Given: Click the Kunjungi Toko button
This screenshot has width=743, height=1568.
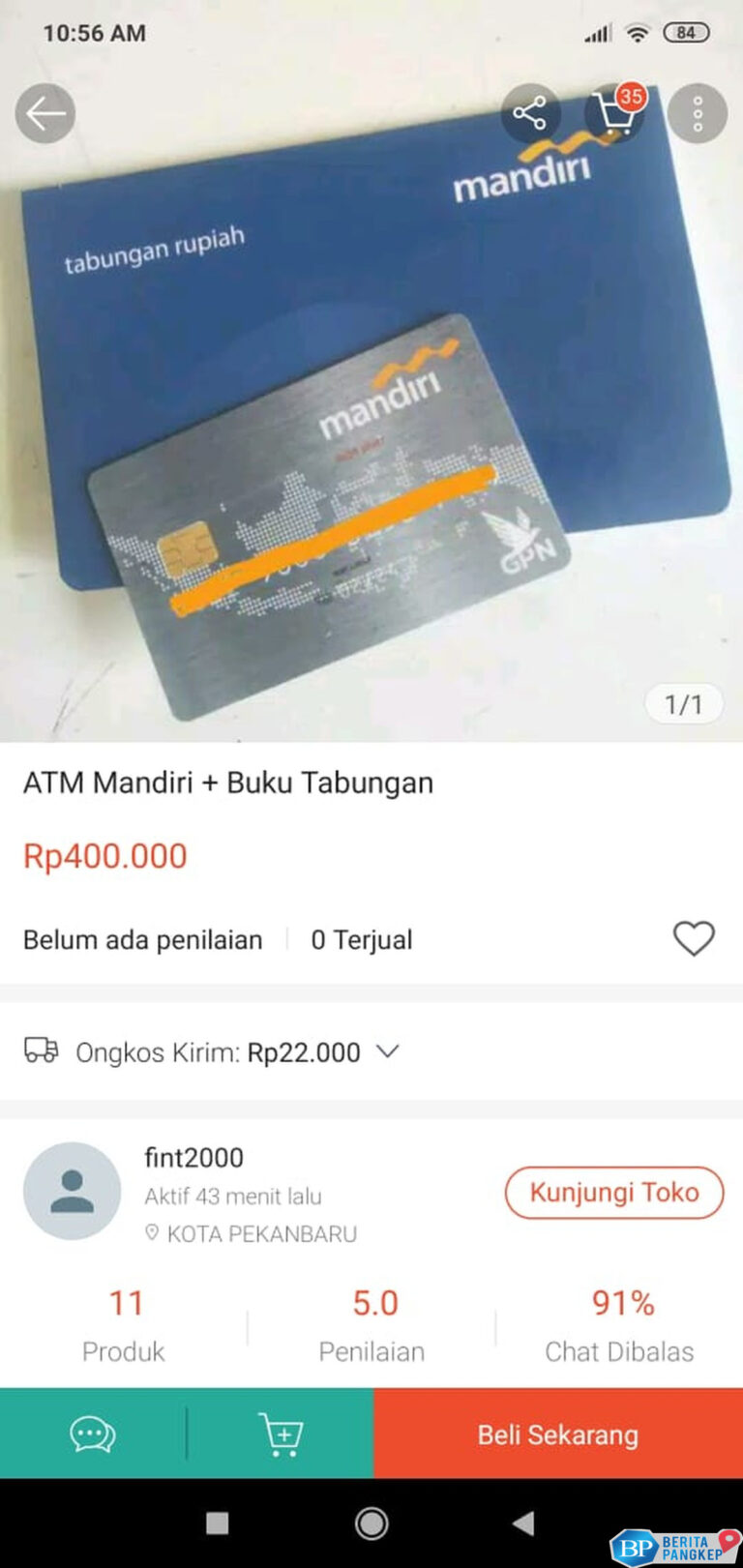Looking at the screenshot, I should click(613, 1193).
